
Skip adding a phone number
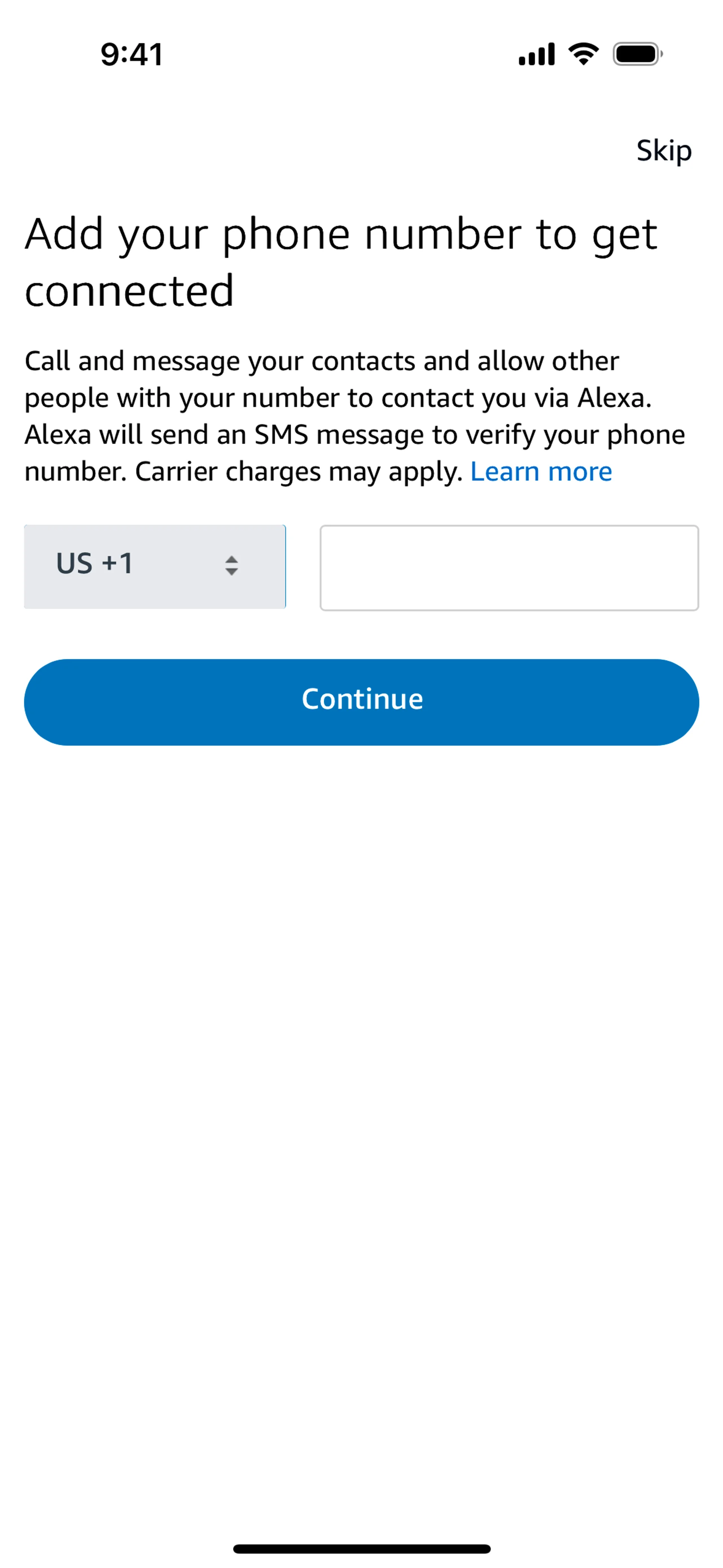click(664, 150)
